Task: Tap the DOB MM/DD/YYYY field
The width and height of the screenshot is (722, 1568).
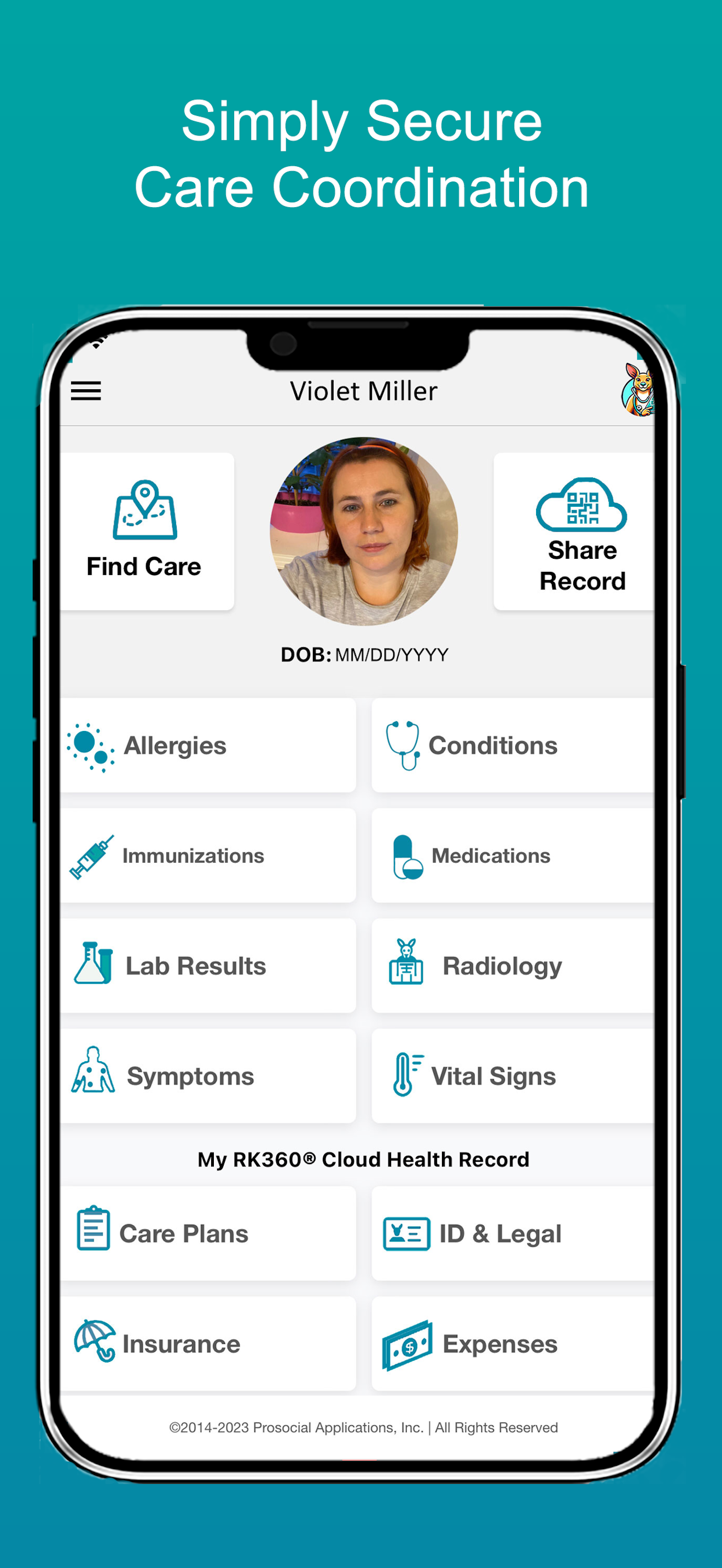Action: click(364, 654)
